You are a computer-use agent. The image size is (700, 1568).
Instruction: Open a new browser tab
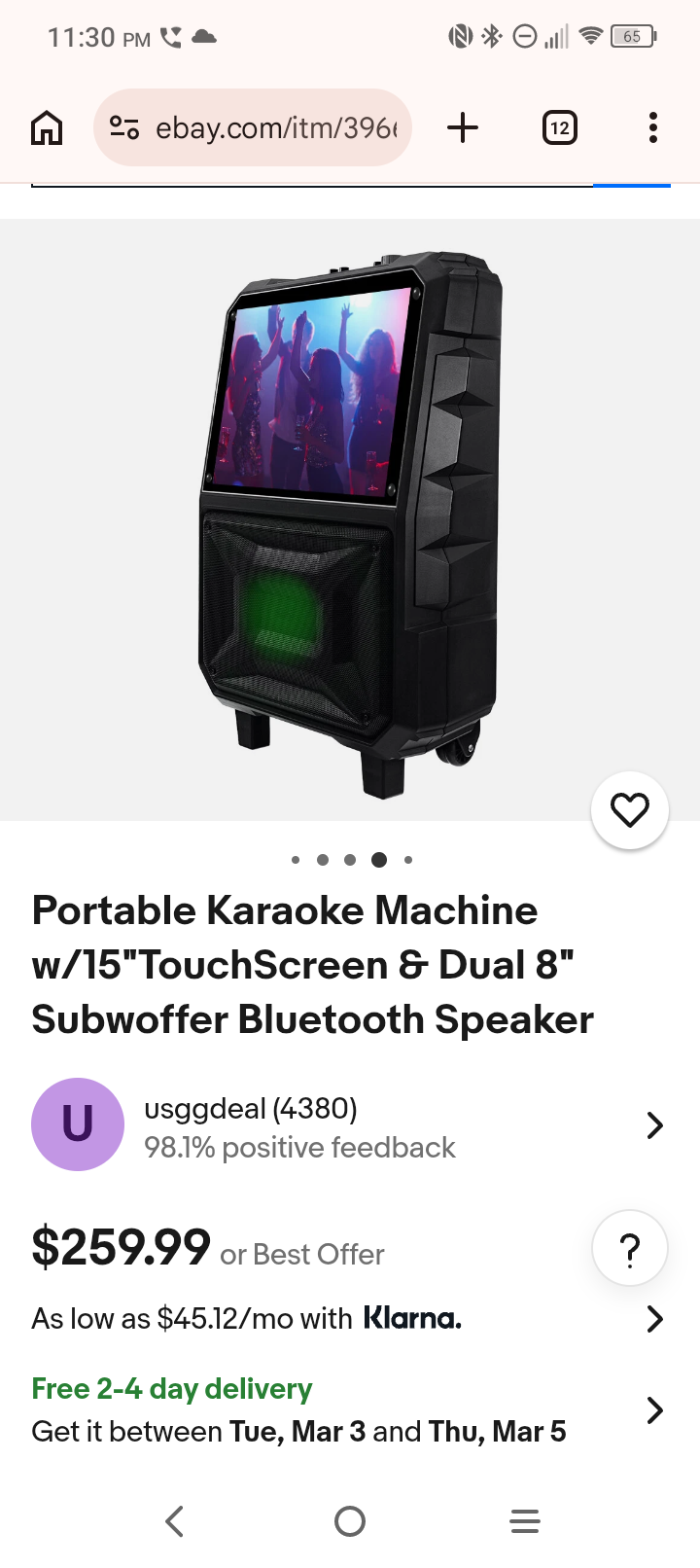pos(463,127)
